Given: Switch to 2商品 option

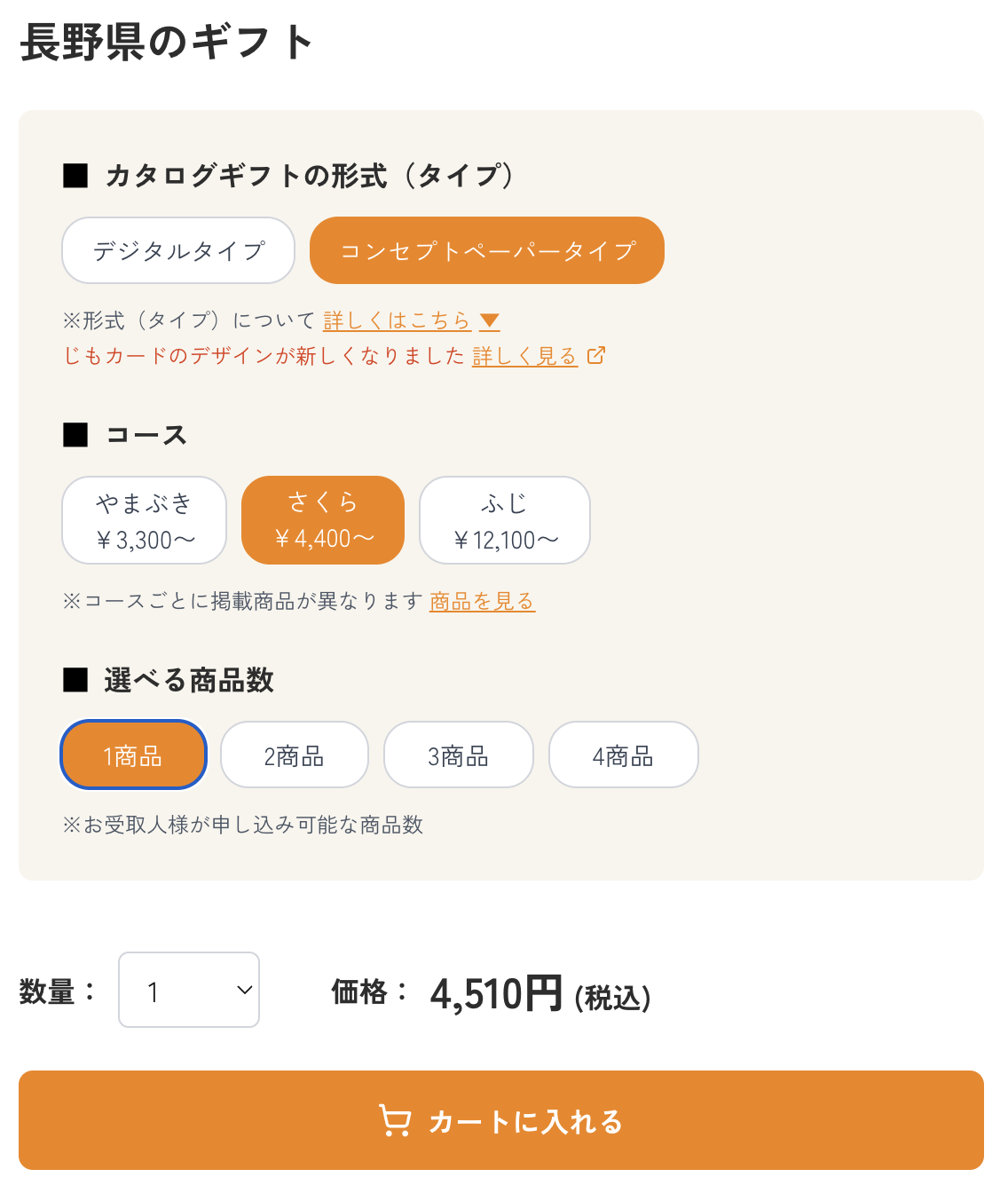Looking at the screenshot, I should pos(295,755).
